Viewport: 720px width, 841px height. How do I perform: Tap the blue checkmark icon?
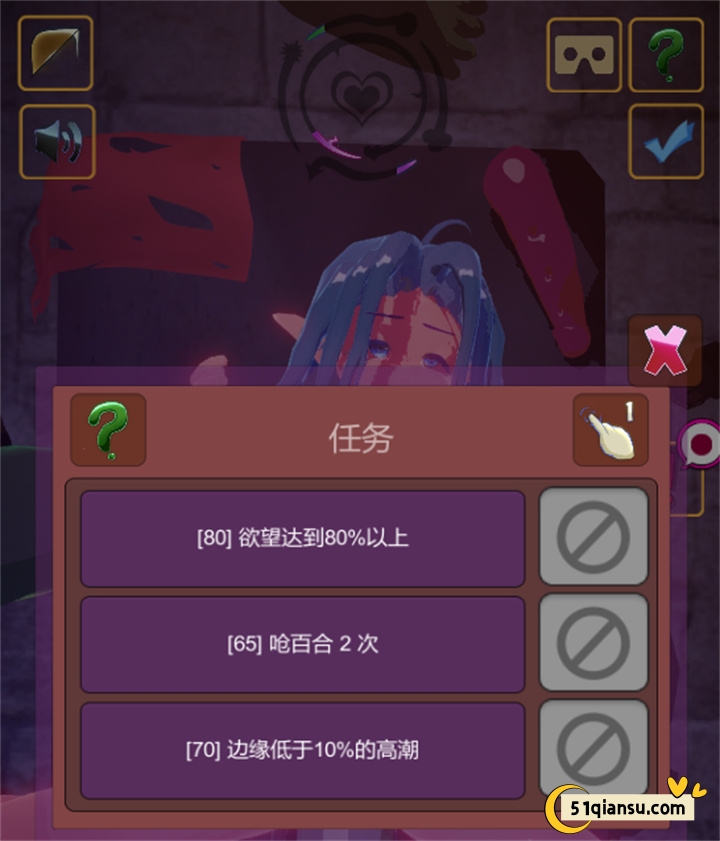(x=665, y=142)
